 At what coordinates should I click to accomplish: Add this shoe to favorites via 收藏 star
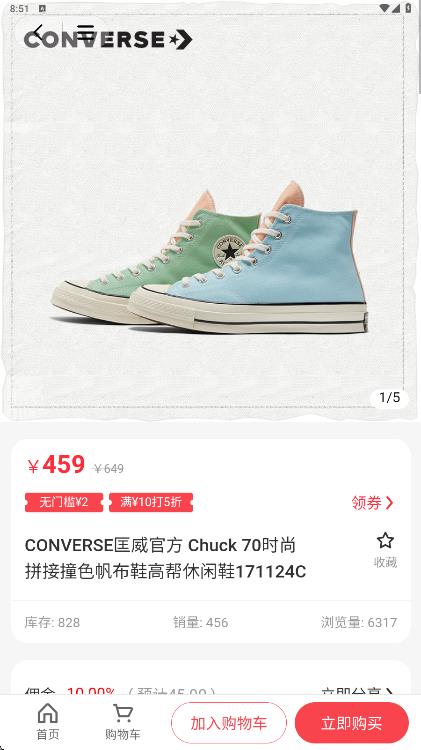point(385,550)
